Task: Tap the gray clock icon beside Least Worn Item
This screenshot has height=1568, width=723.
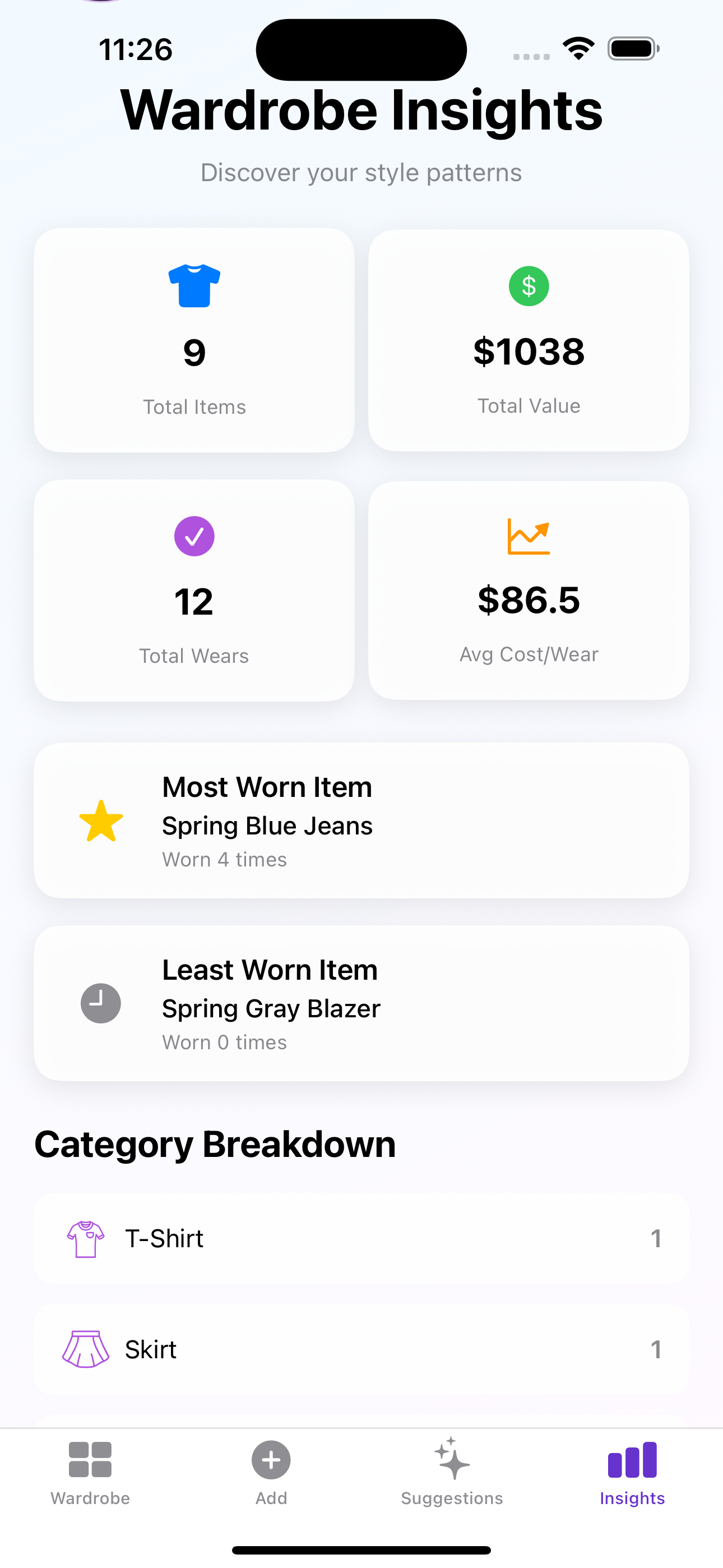Action: click(100, 1004)
